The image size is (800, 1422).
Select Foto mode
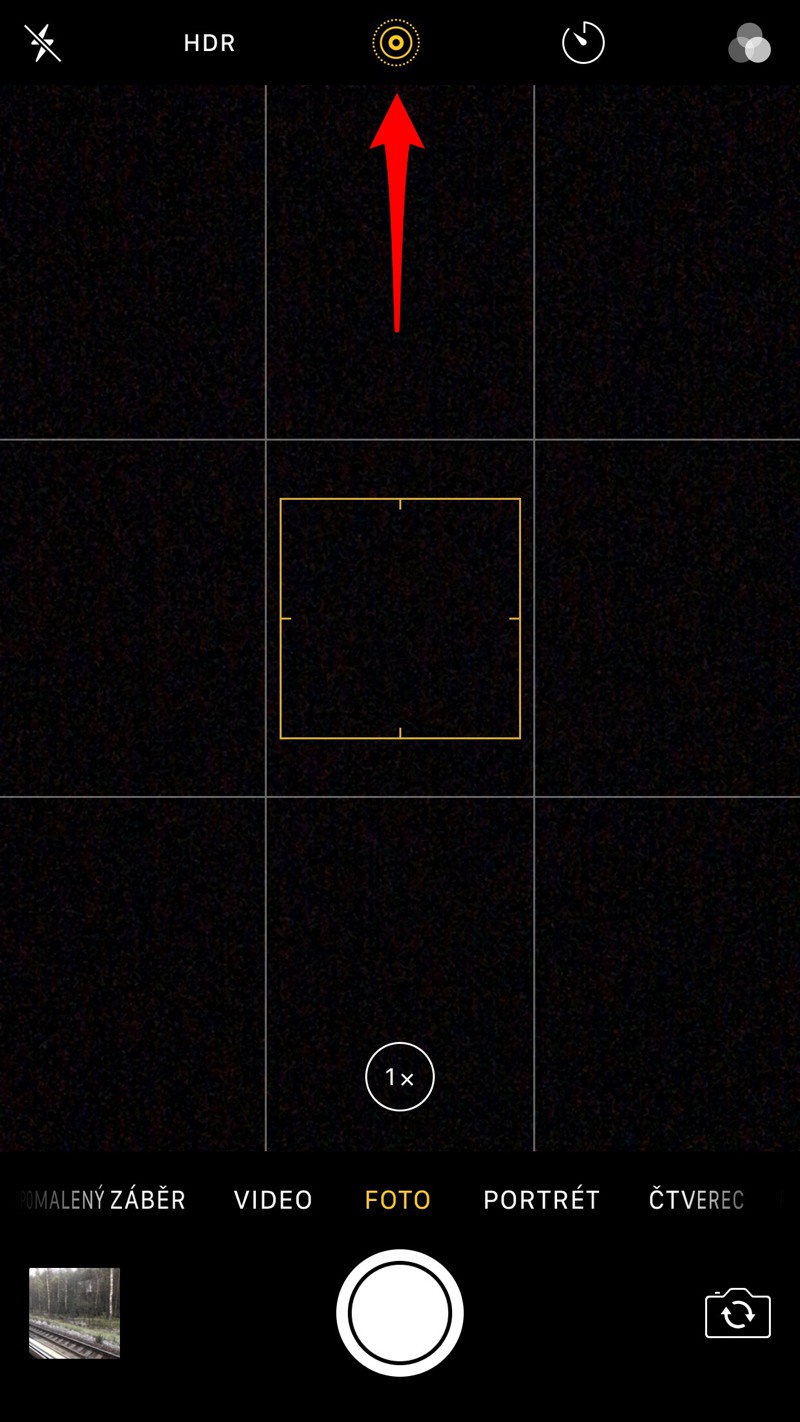pyautogui.click(x=397, y=1200)
